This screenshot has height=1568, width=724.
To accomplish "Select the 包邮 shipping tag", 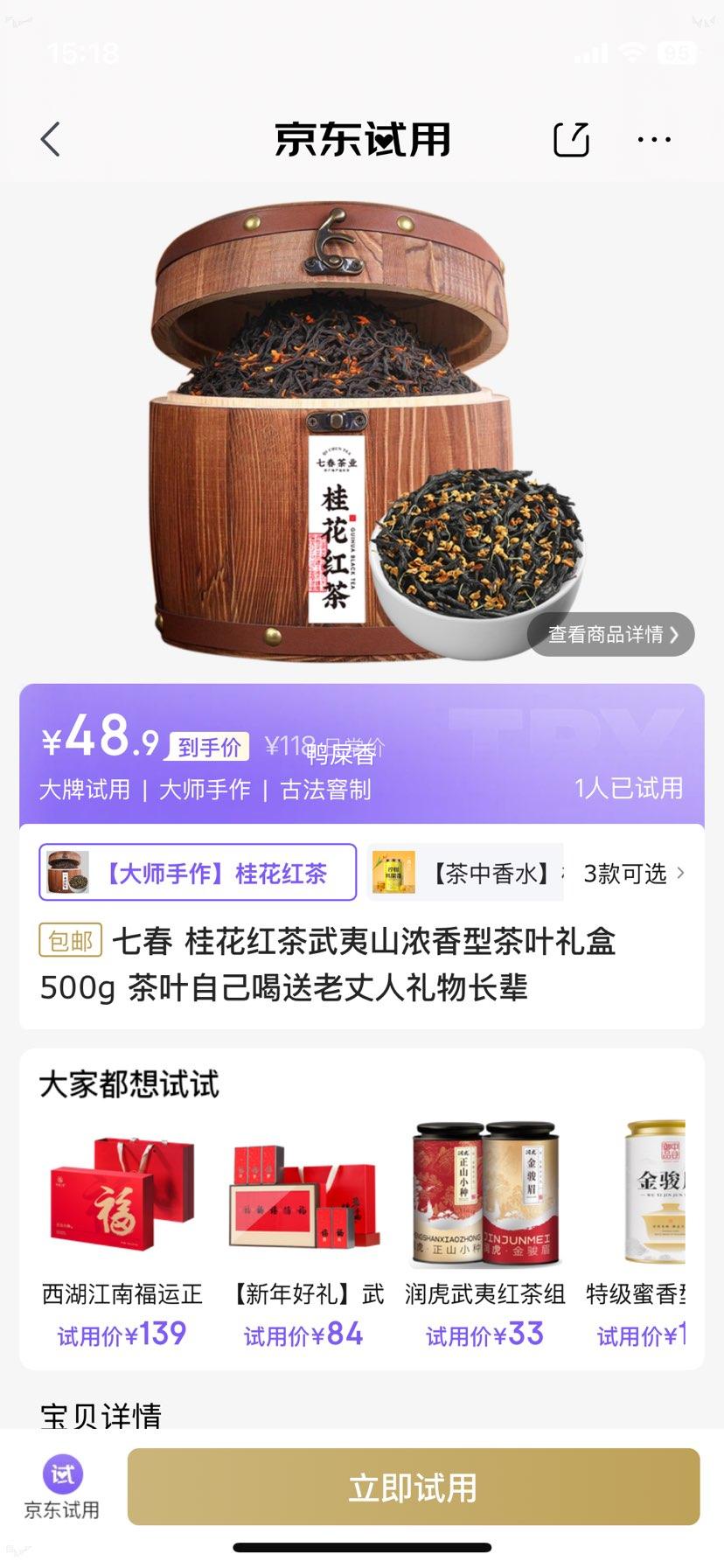I will 70,940.
